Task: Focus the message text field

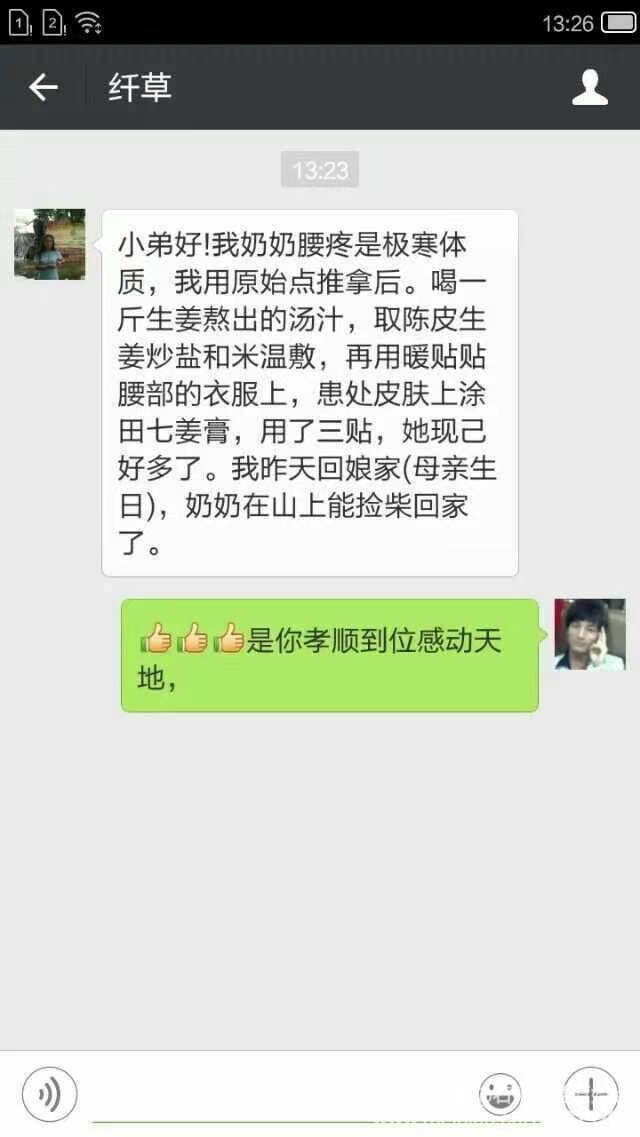Action: [x=270, y=1094]
